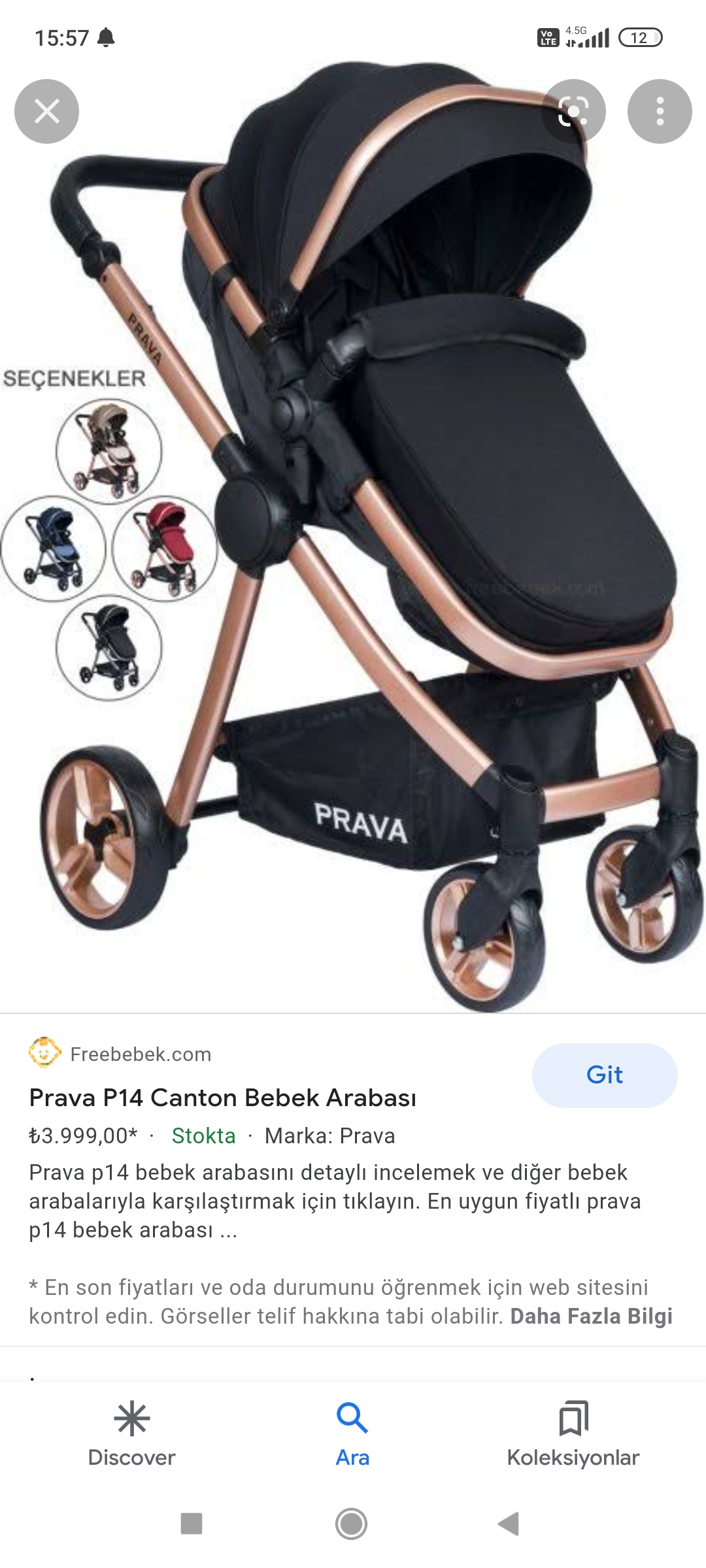Image resolution: width=706 pixels, height=1568 pixels.
Task: Go to the system home screen
Action: point(352,1524)
